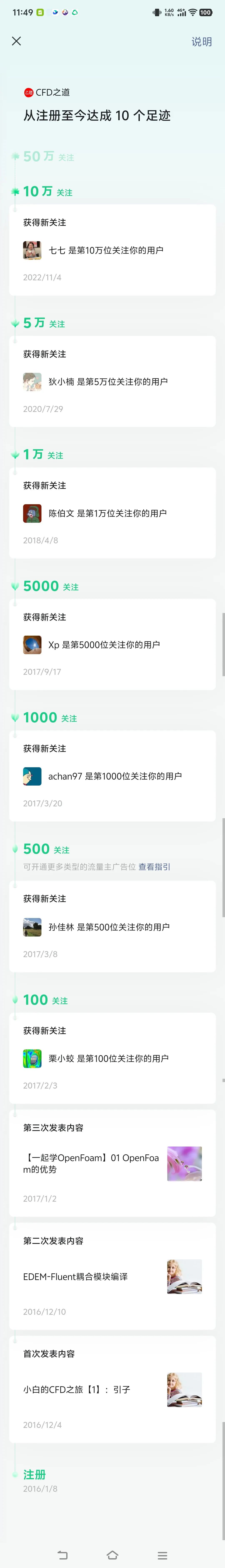Open the 【一起学OpenFoam】01 article card
225x1568 pixels.
pyautogui.click(x=112, y=1163)
